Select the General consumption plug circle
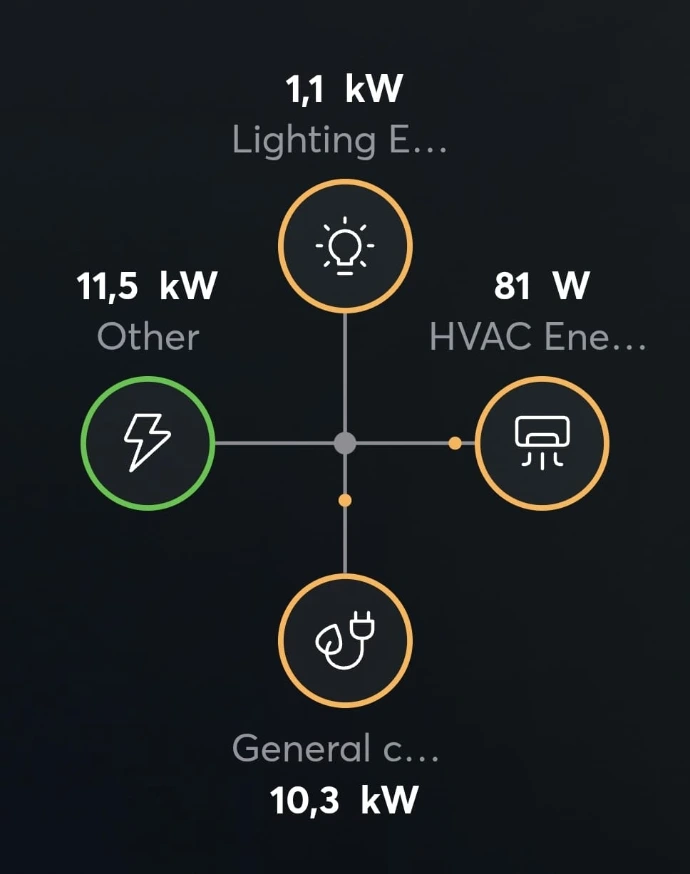Viewport: 690px width, 874px height. coord(345,639)
